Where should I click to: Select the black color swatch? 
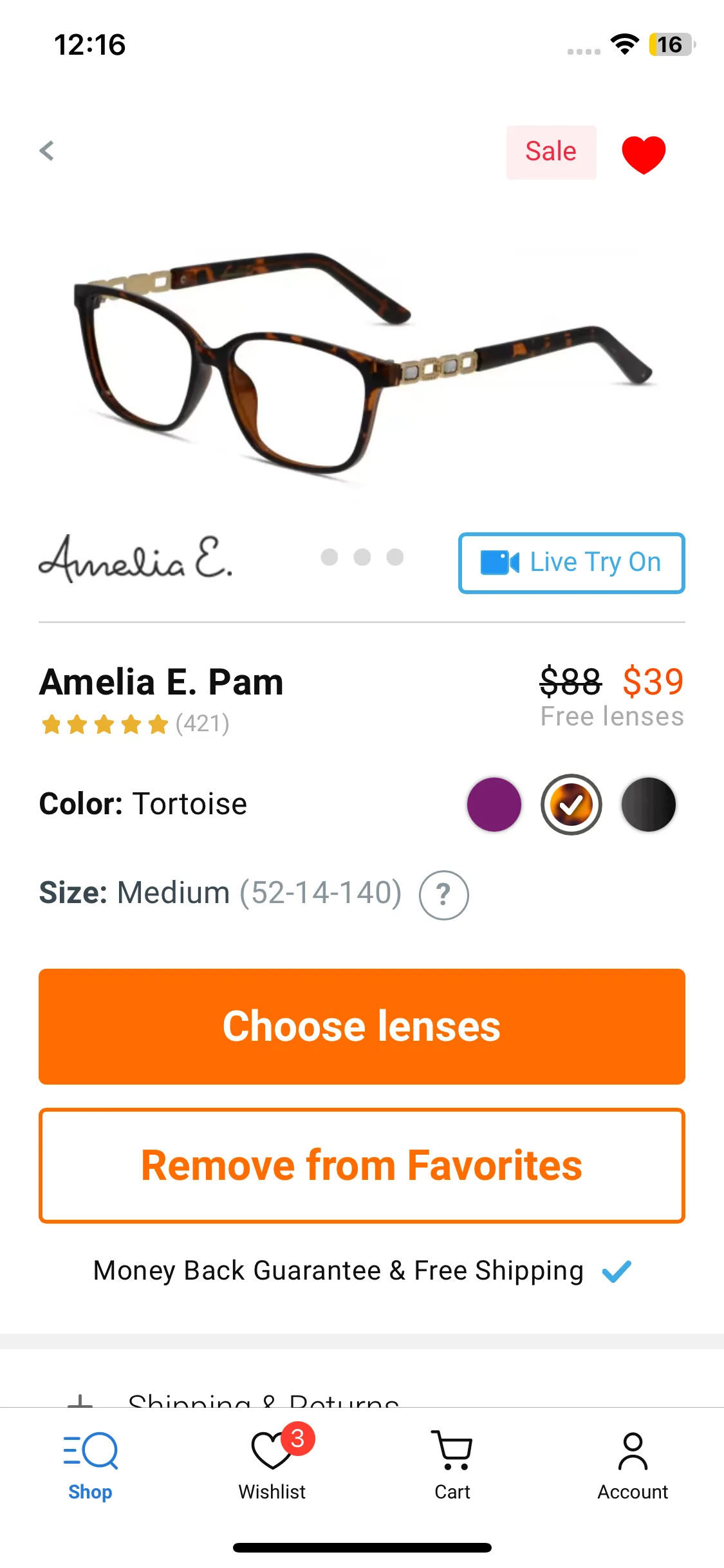click(x=648, y=805)
